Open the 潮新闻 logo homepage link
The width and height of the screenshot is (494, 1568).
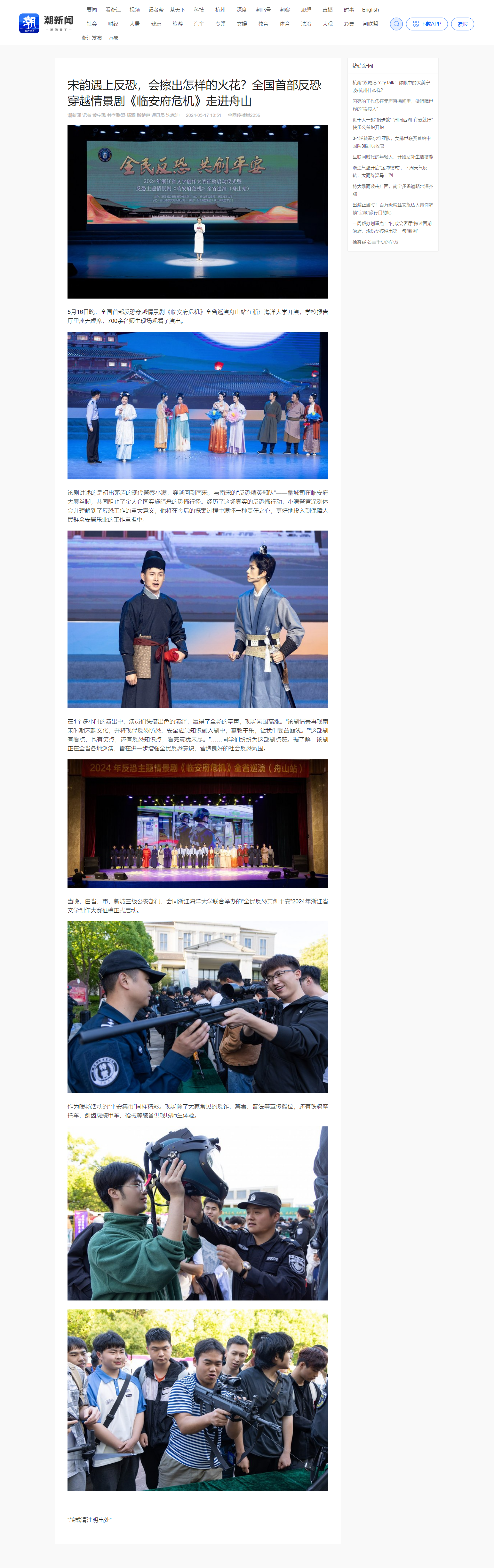(x=46, y=23)
